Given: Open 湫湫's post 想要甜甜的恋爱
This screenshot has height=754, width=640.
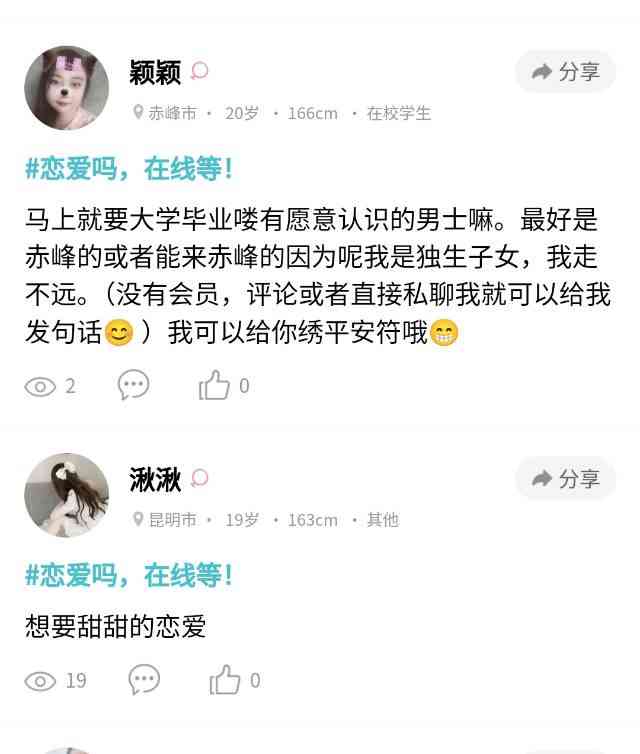Looking at the screenshot, I should (x=116, y=627).
